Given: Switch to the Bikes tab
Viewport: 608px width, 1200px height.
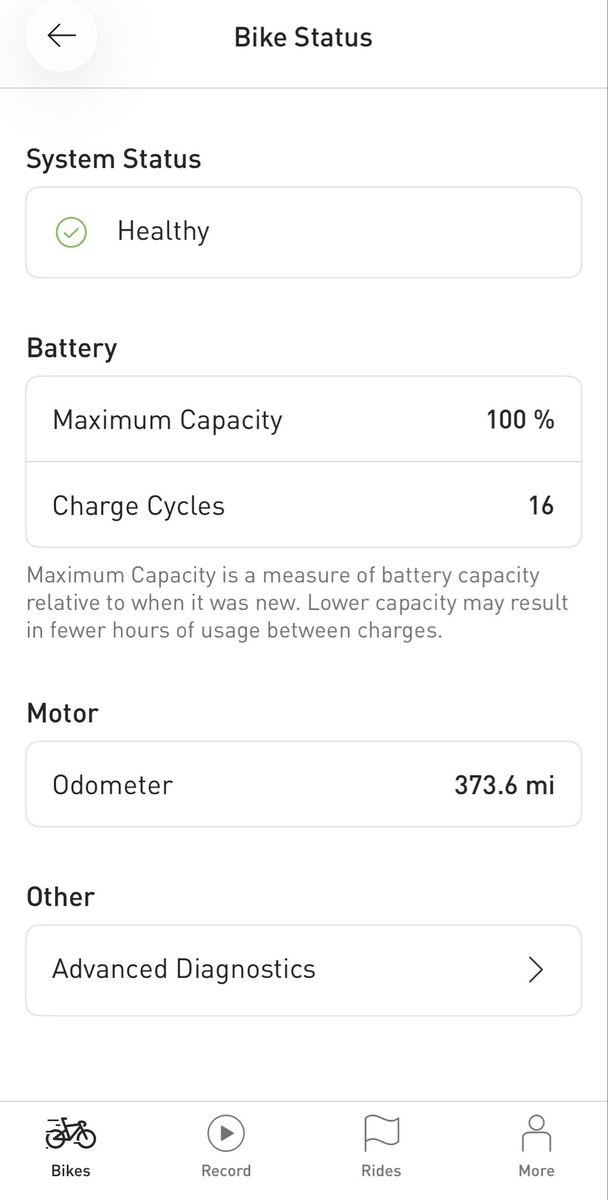Looking at the screenshot, I should [x=71, y=1145].
